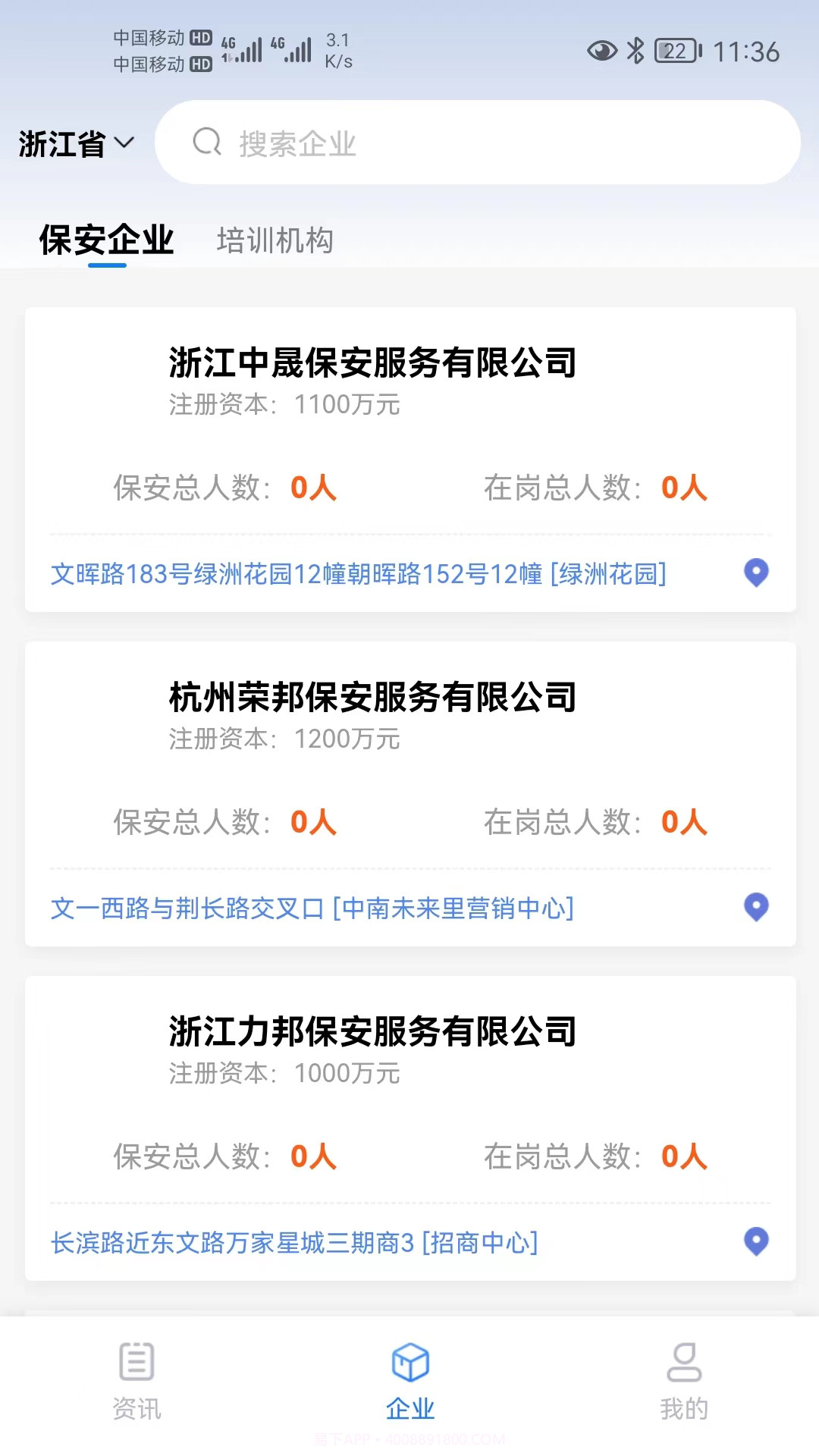Click the 中南未来里营销中心 address link
Image resolution: width=819 pixels, height=1456 pixels.
point(312,908)
